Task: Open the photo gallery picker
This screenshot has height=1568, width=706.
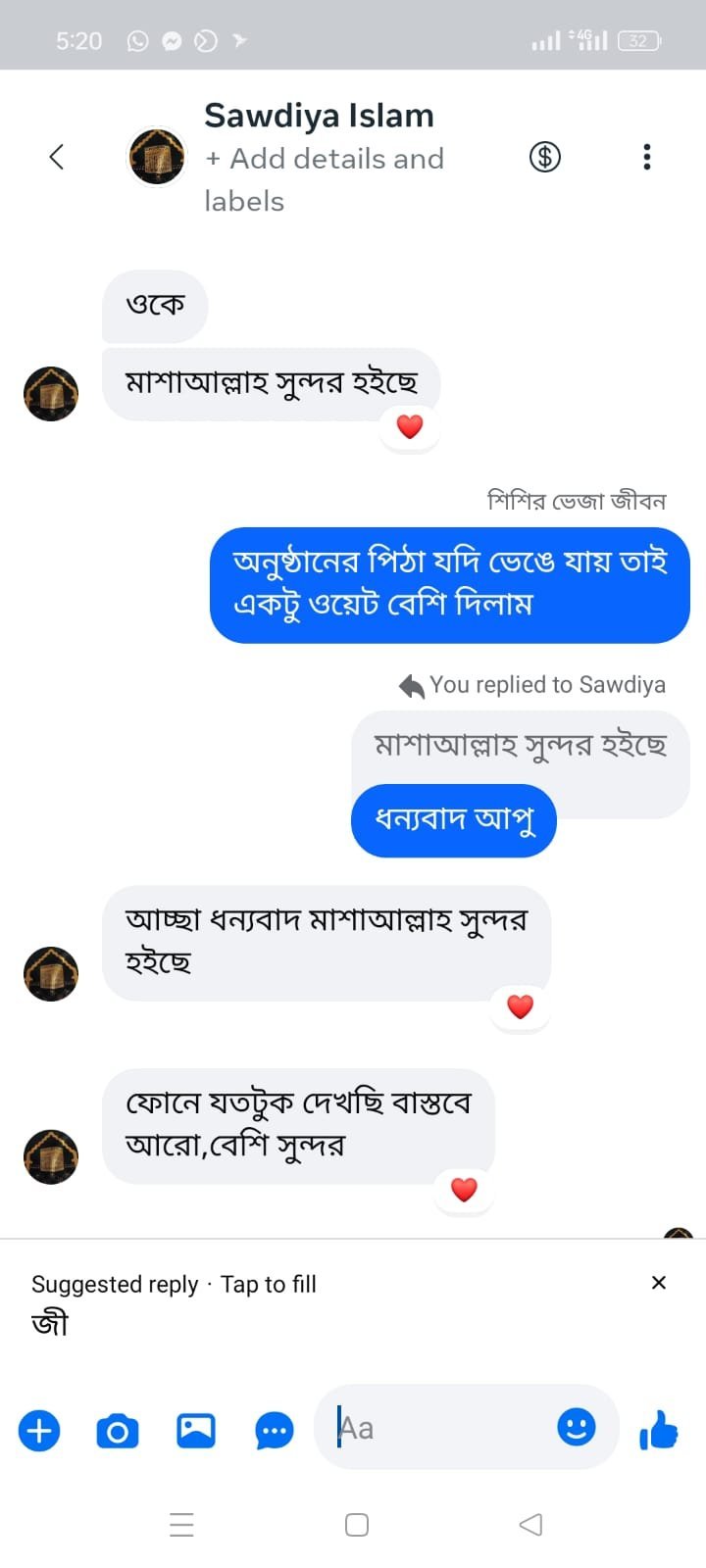Action: (196, 1431)
